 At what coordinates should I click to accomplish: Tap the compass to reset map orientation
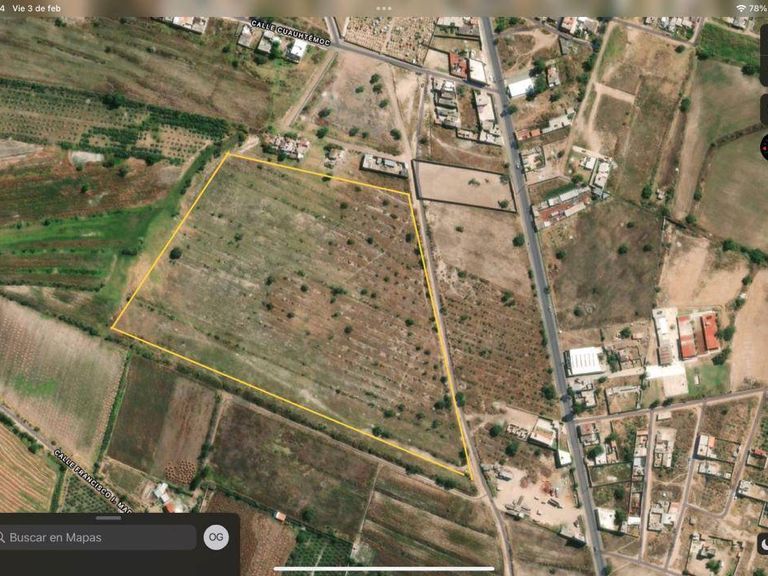pos(763,146)
